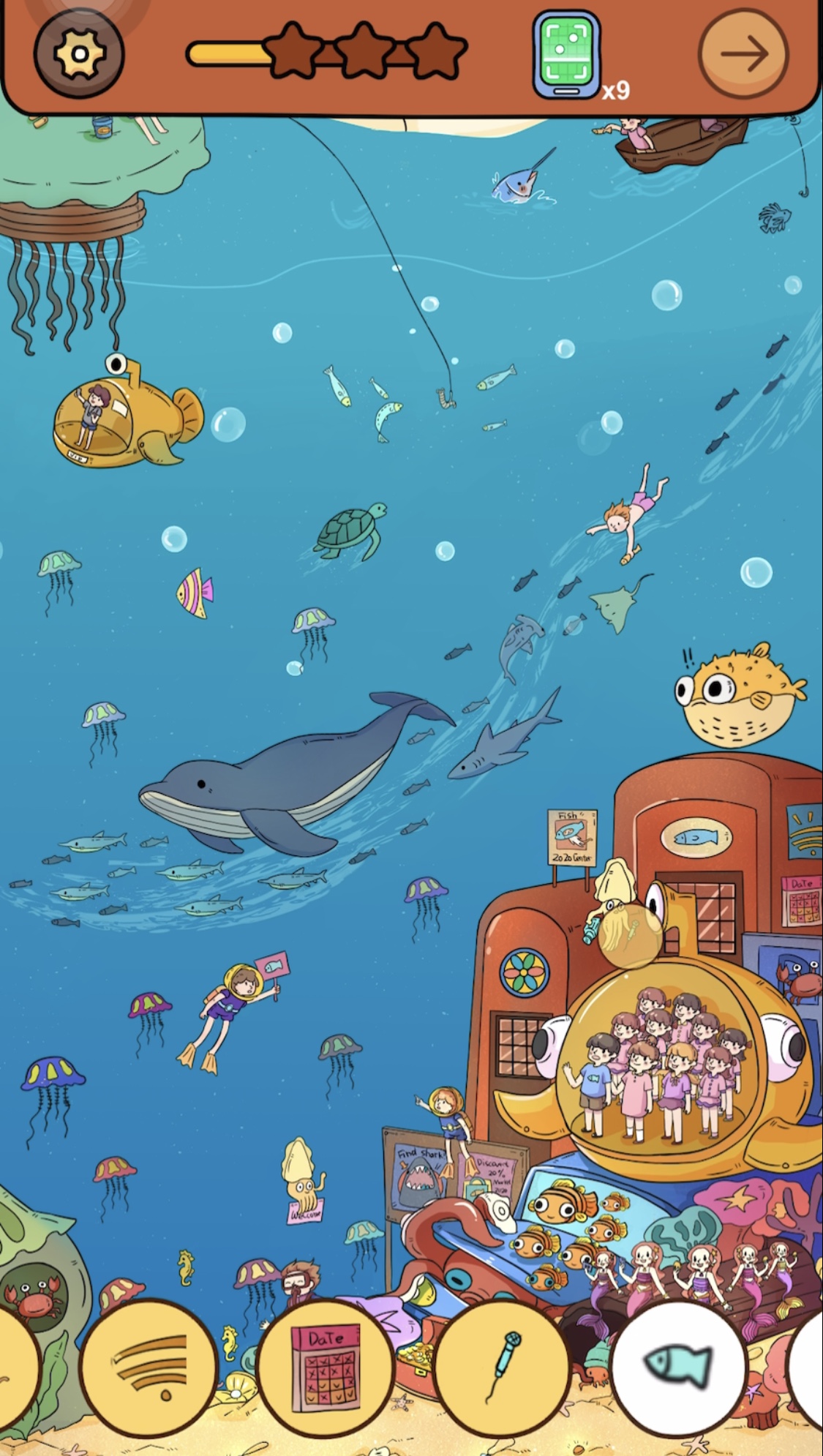This screenshot has width=823, height=1456.
Task: Select the Date calendar target item
Action: 326,1367
